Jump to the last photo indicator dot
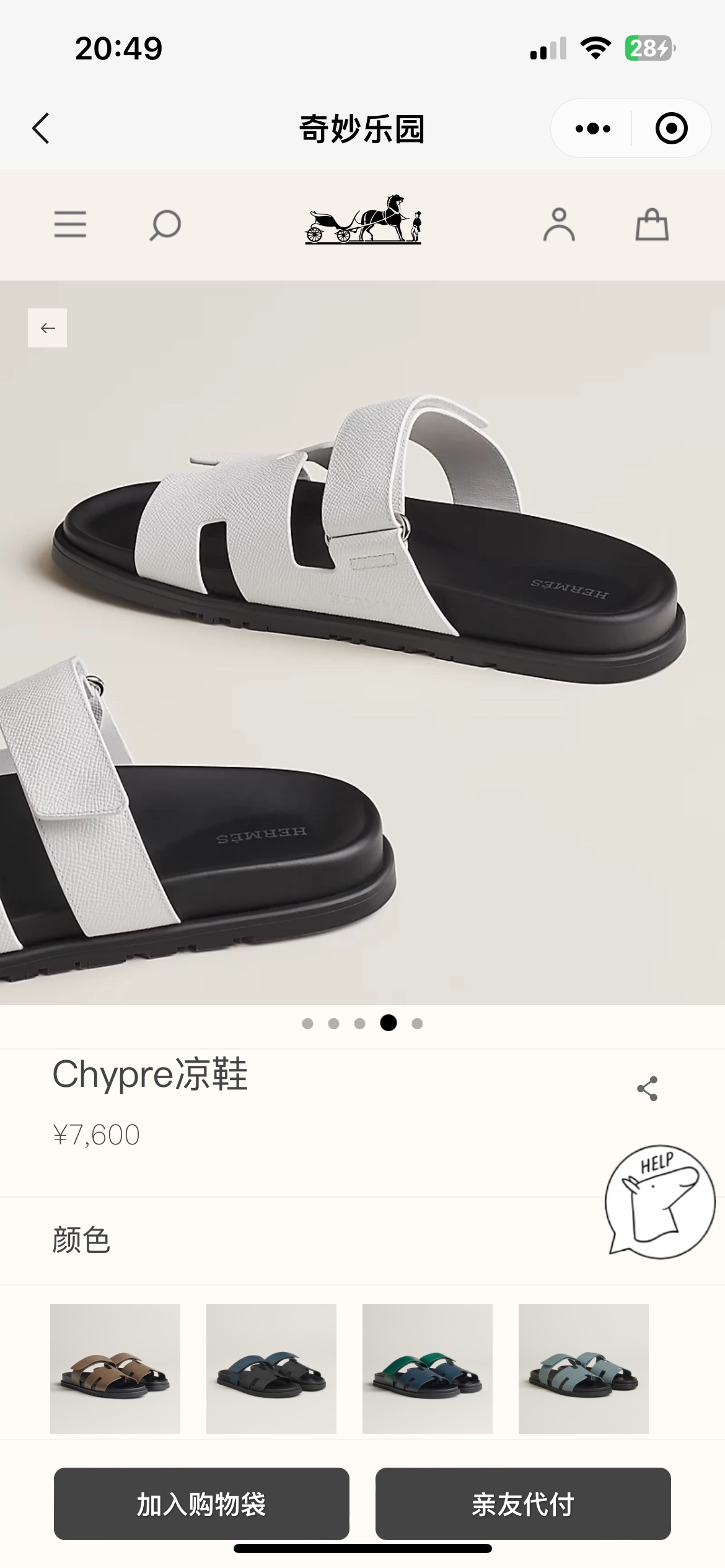Viewport: 725px width, 1568px height. point(417,1024)
